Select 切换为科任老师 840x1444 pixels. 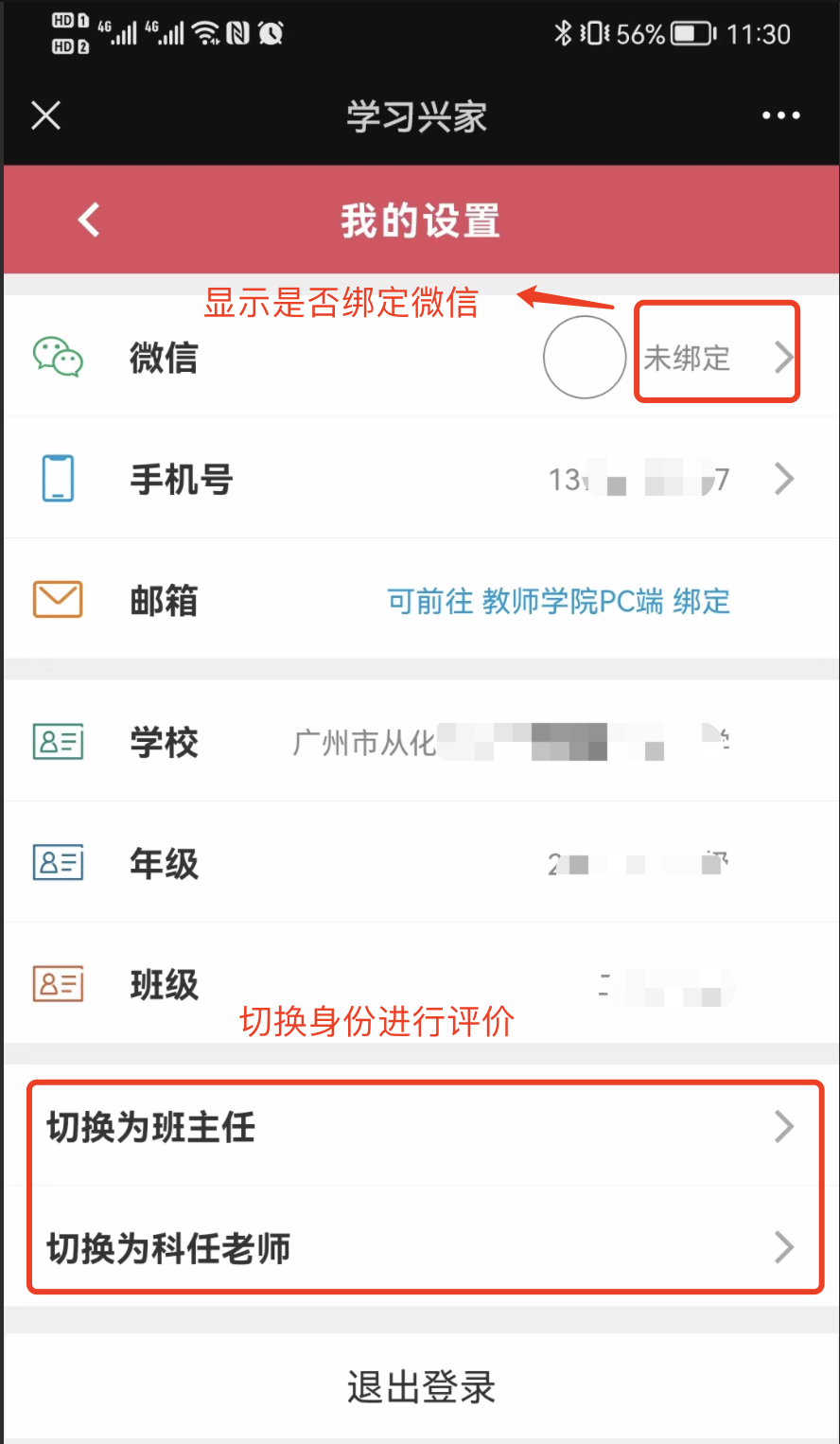420,1248
